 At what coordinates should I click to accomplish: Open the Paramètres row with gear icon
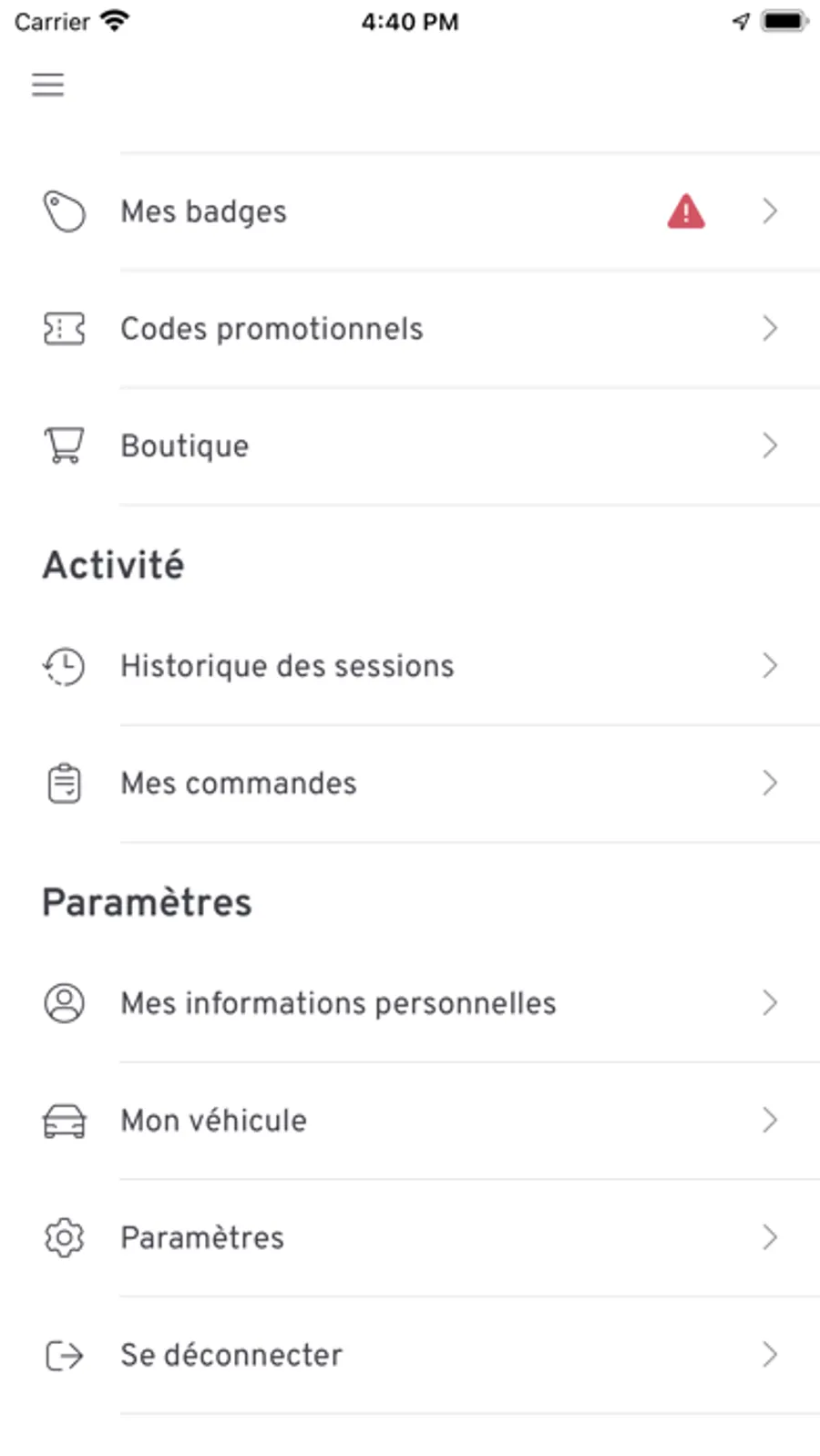click(x=202, y=1238)
